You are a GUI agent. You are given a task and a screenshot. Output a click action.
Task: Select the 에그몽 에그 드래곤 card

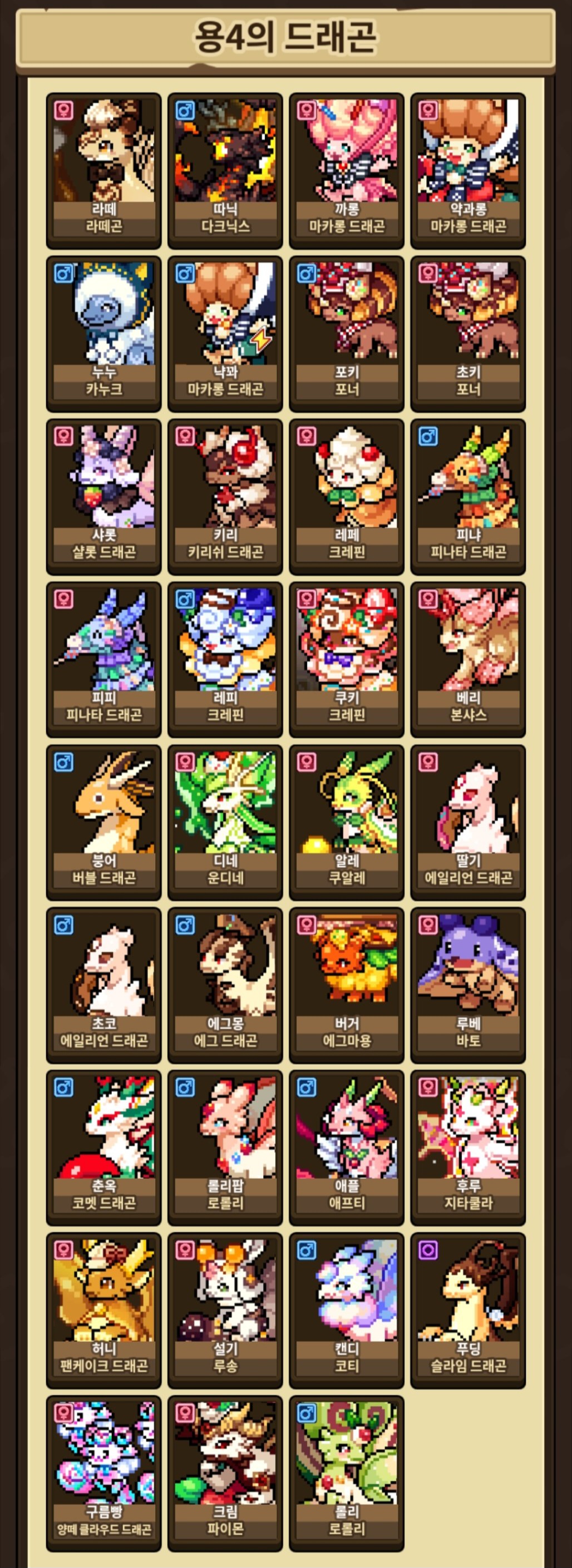(x=225, y=985)
